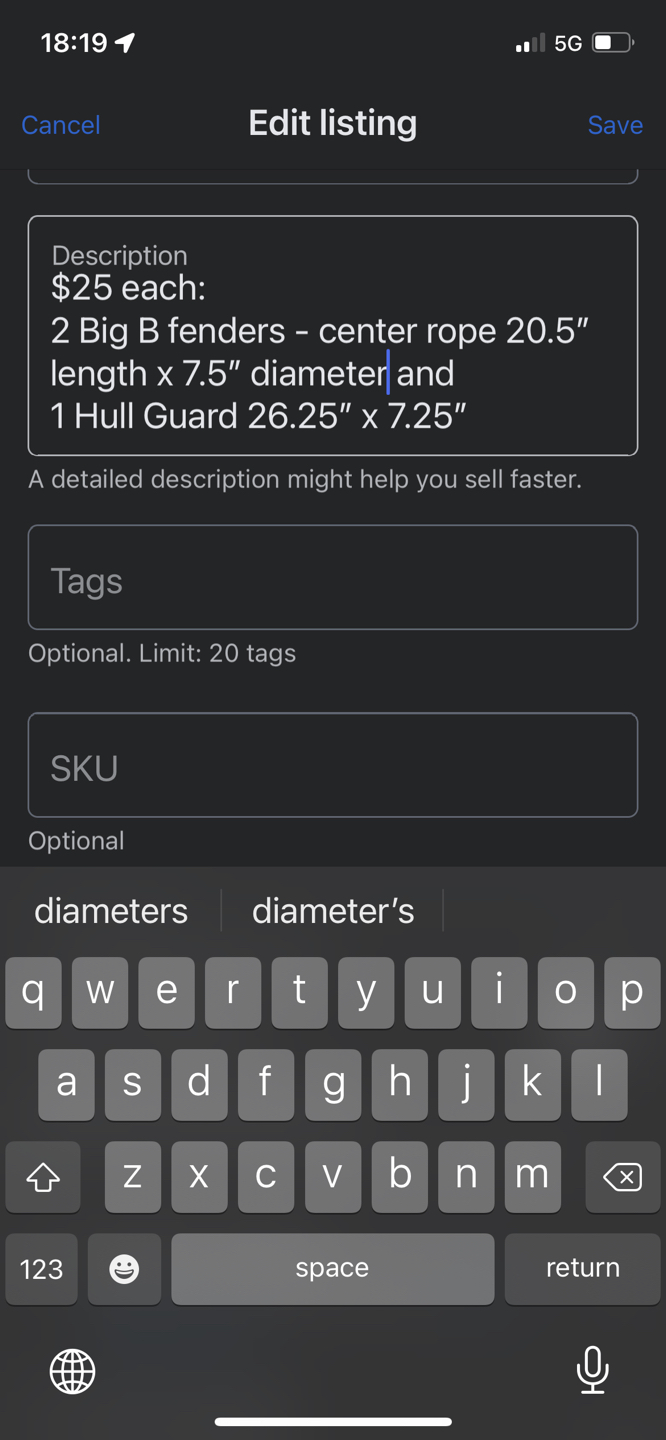This screenshot has height=1440, width=666.
Task: Tap inside the Description text field
Action: [x=333, y=336]
